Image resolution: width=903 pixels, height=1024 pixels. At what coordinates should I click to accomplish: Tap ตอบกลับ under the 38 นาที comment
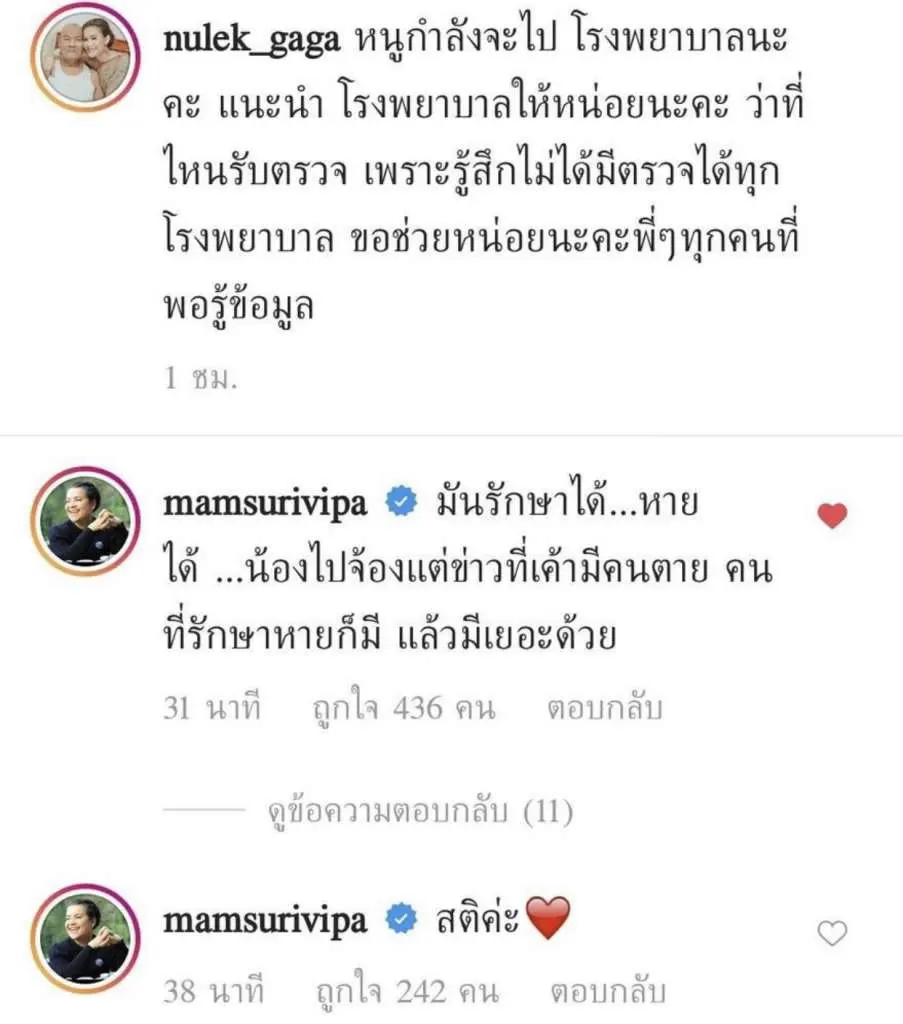(603, 992)
